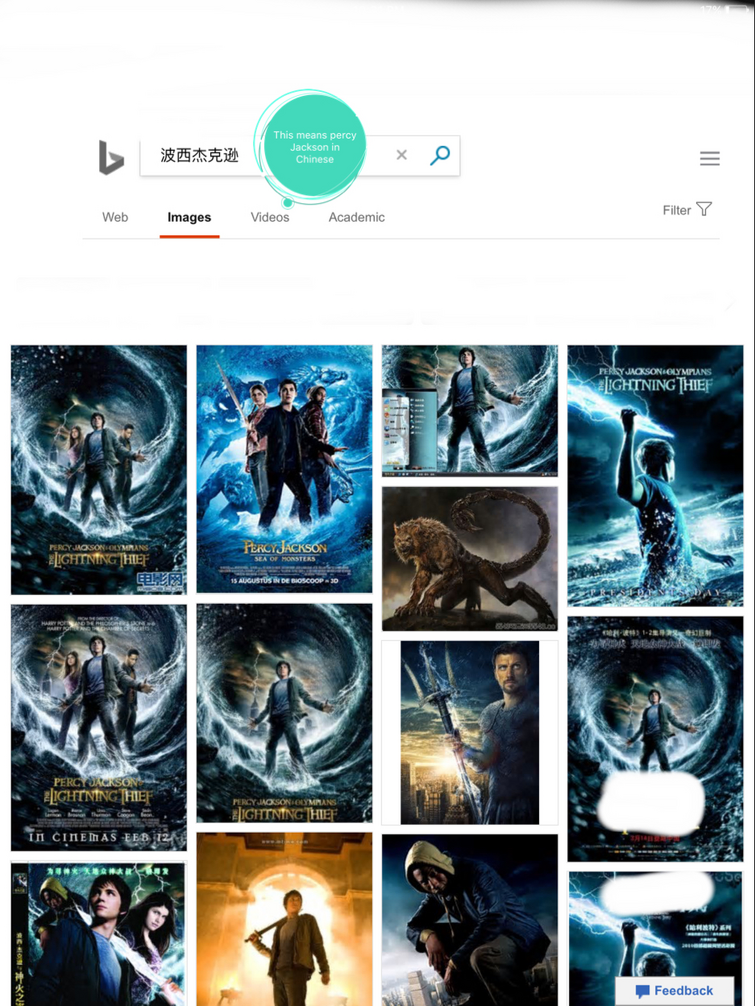The height and width of the screenshot is (1006, 755).
Task: Open the desktop theme screenshot image
Action: pyautogui.click(x=469, y=410)
